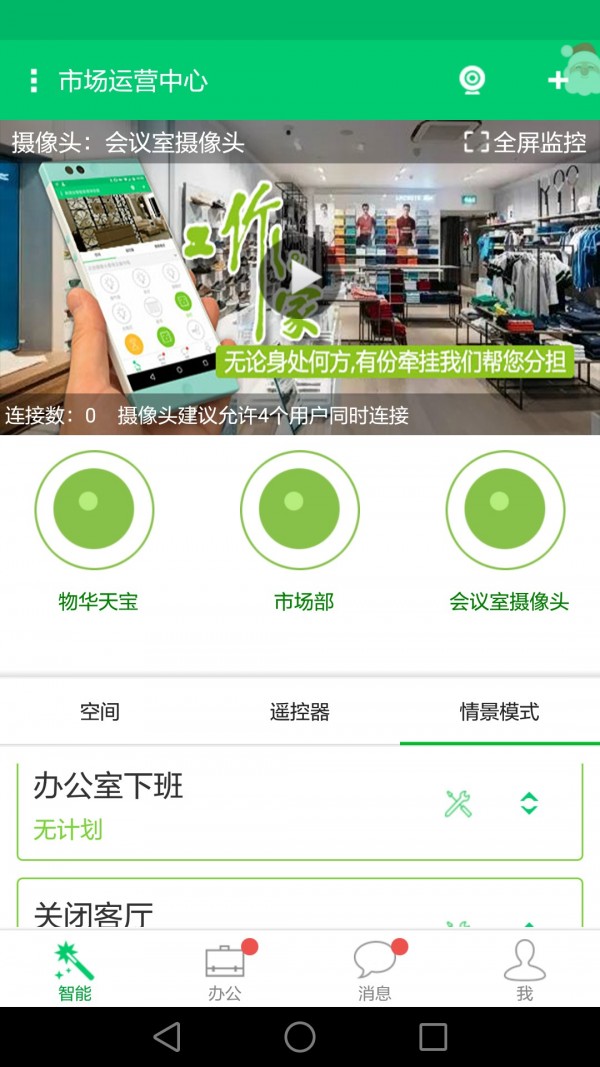Open the camera icon in the top bar
The width and height of the screenshot is (600, 1067).
click(472, 81)
